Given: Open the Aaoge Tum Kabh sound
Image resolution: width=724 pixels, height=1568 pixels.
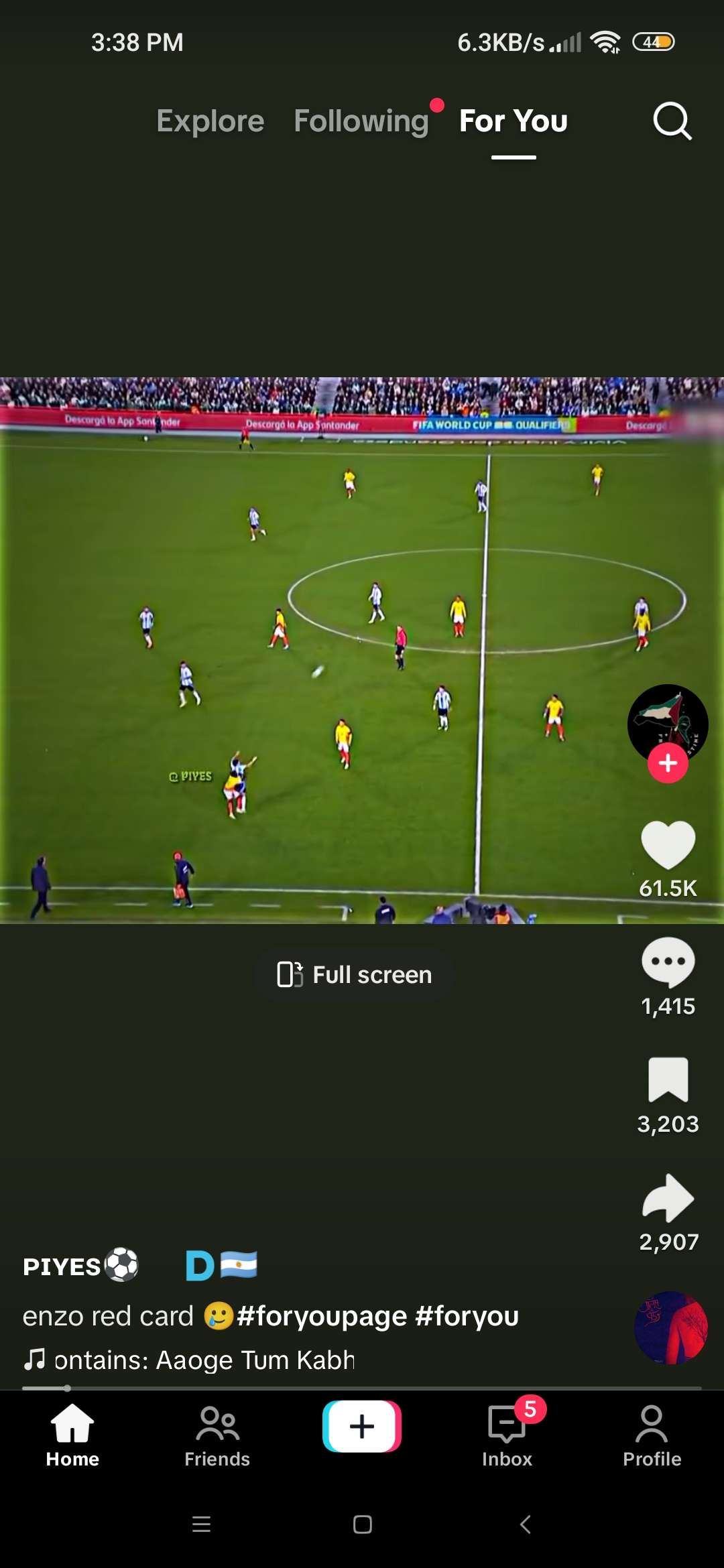Looking at the screenshot, I should pos(201,1360).
